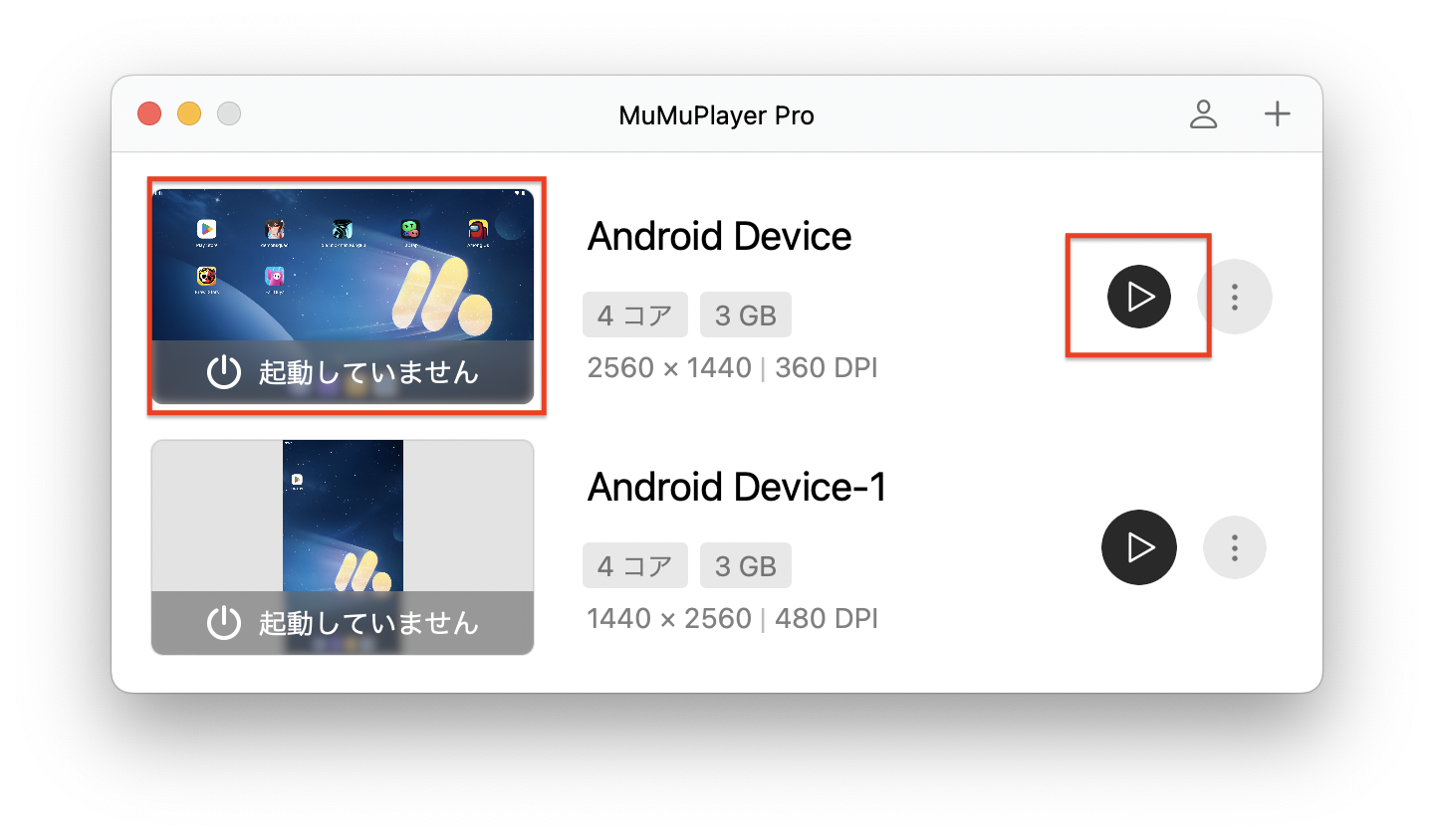
Task: Minimize the window with the yellow button
Action: (189, 114)
